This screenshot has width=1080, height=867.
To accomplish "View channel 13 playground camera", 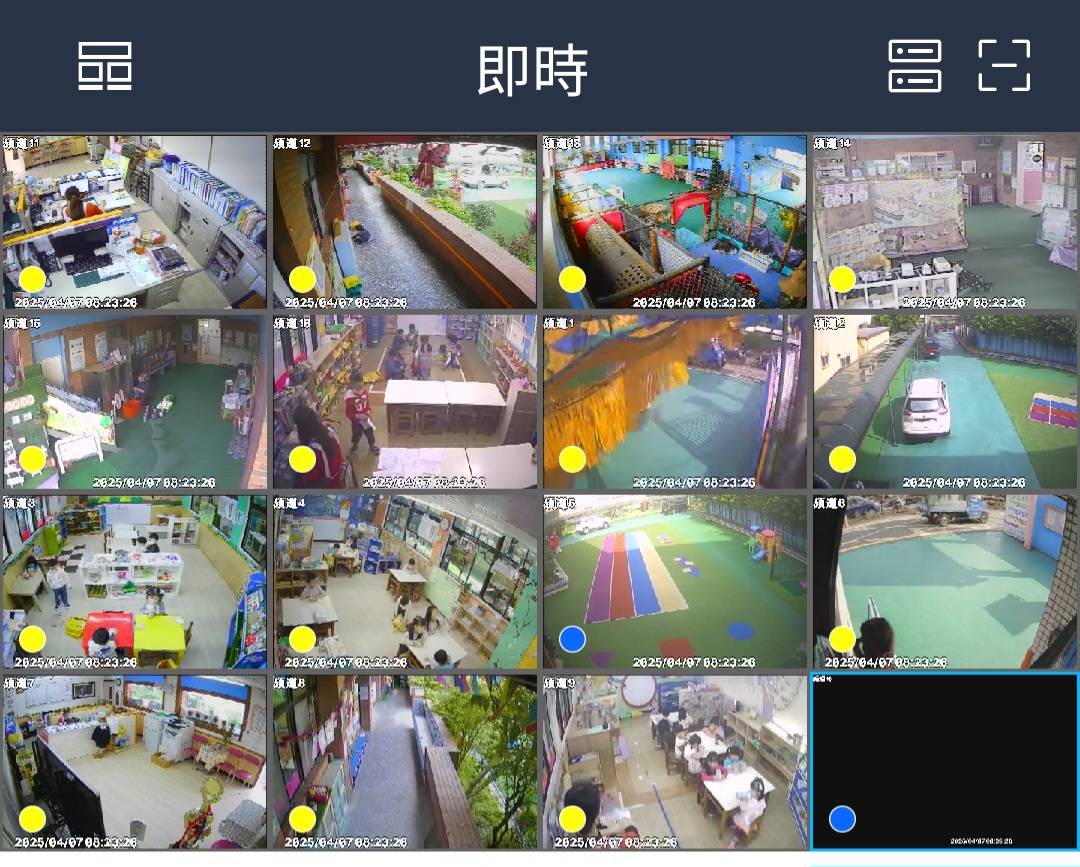I will pos(675,222).
